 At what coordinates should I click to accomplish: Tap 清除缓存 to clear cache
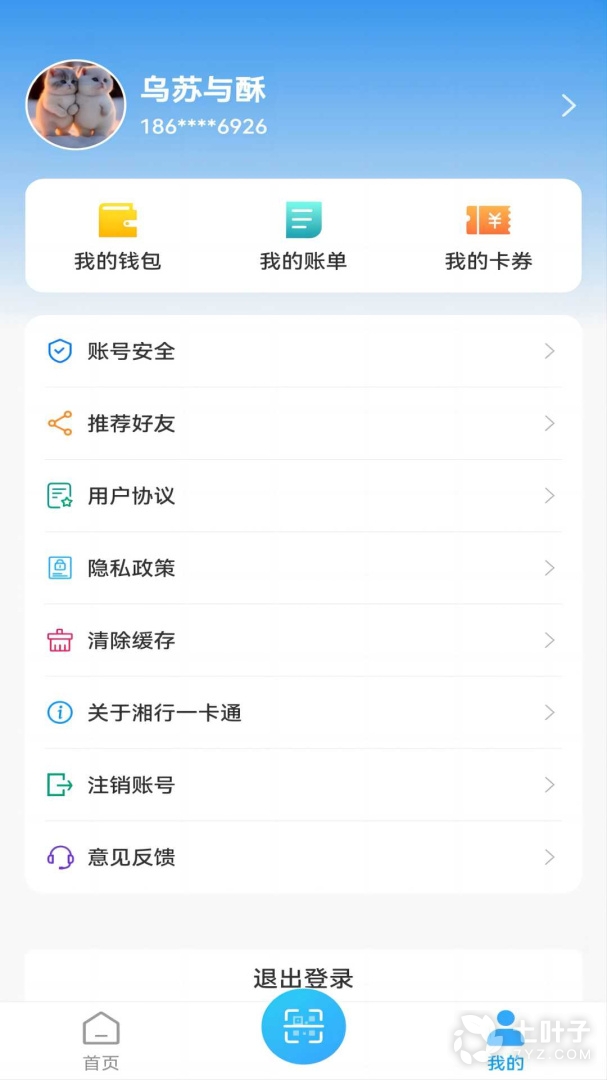coord(303,640)
